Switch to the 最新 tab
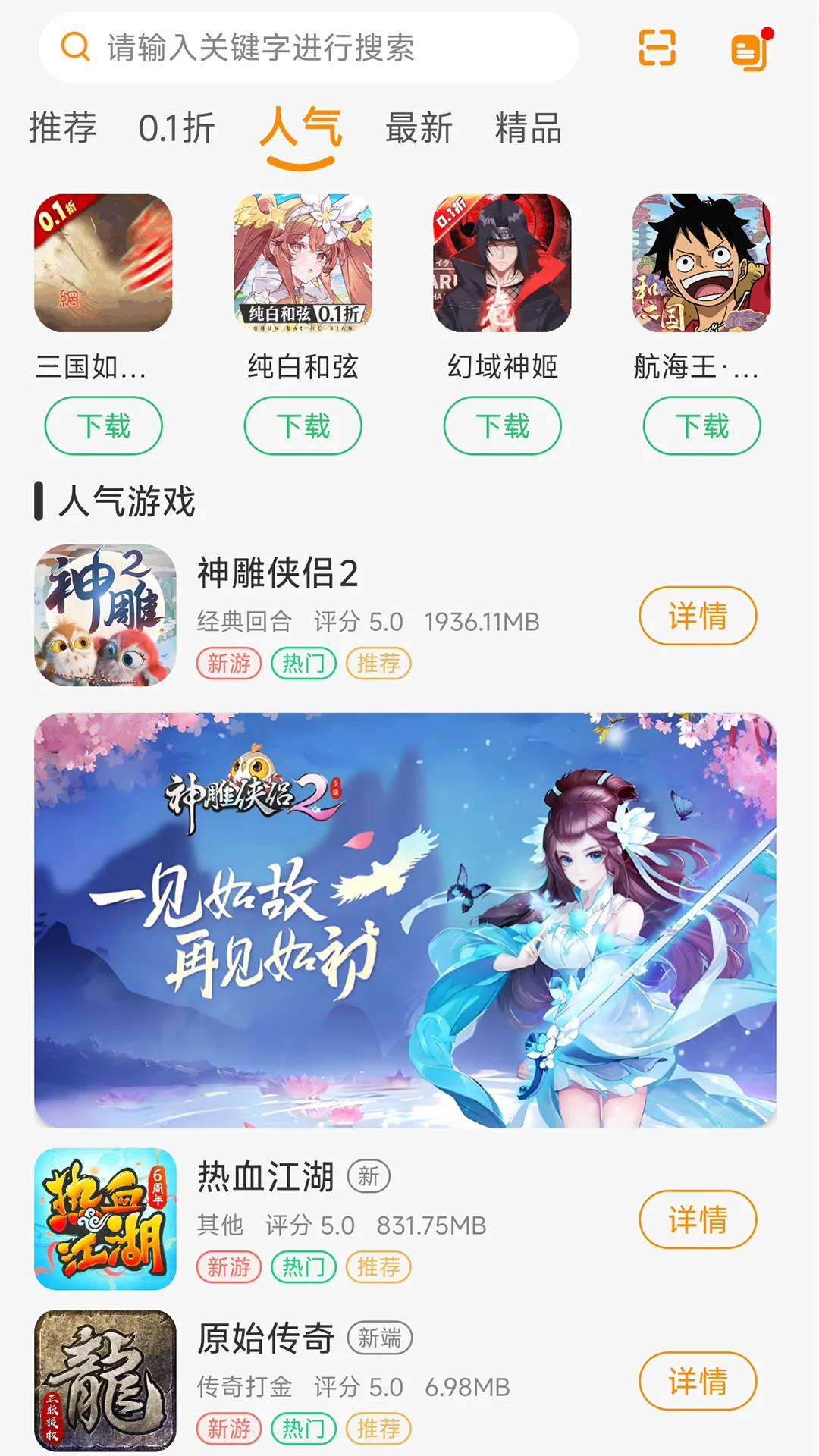 pos(418,129)
